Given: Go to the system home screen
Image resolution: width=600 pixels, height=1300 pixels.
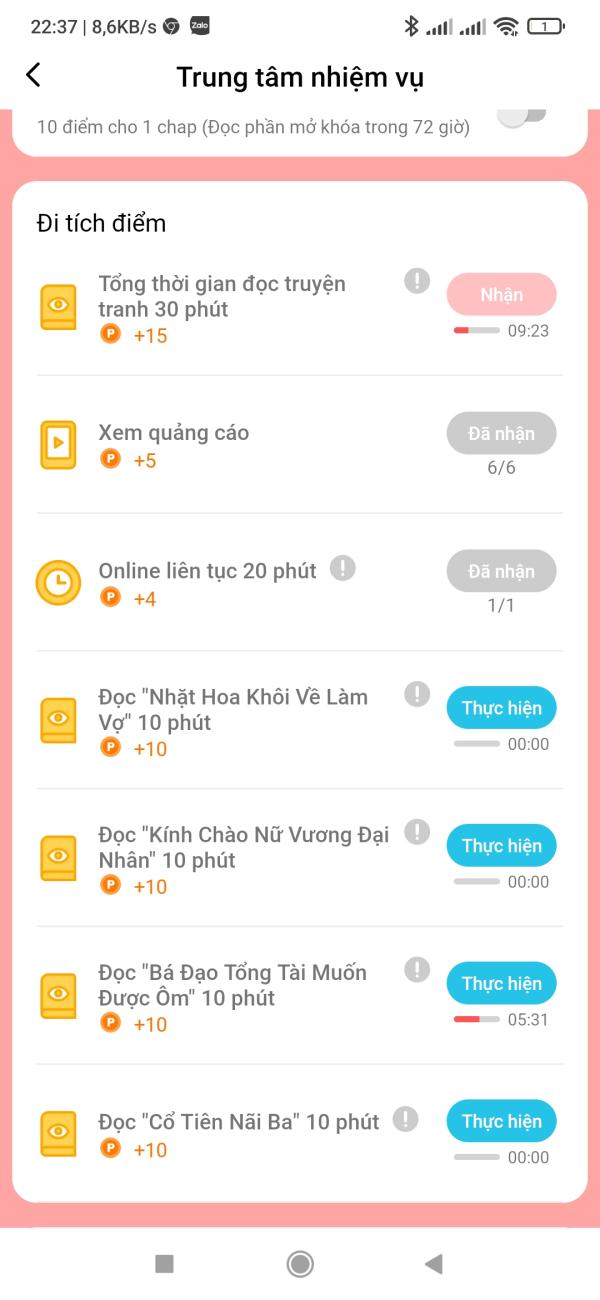Looking at the screenshot, I should (x=300, y=1264).
